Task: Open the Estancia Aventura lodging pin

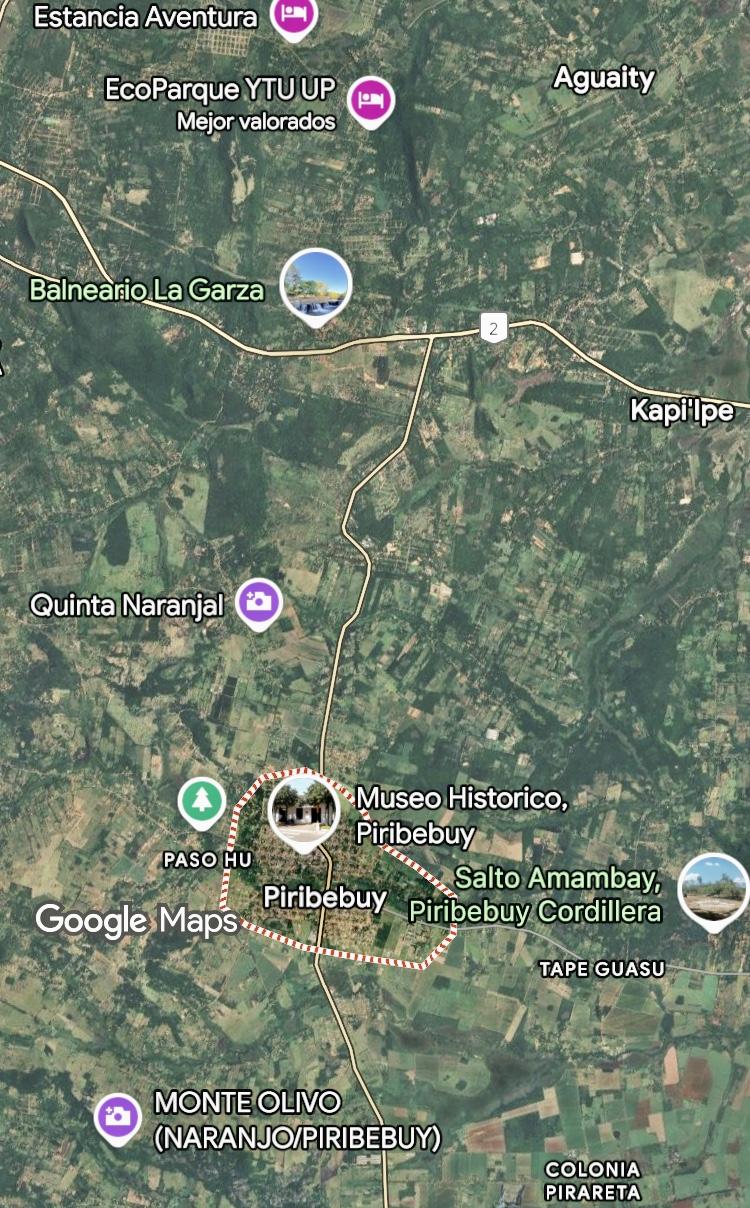Action: [x=294, y=16]
